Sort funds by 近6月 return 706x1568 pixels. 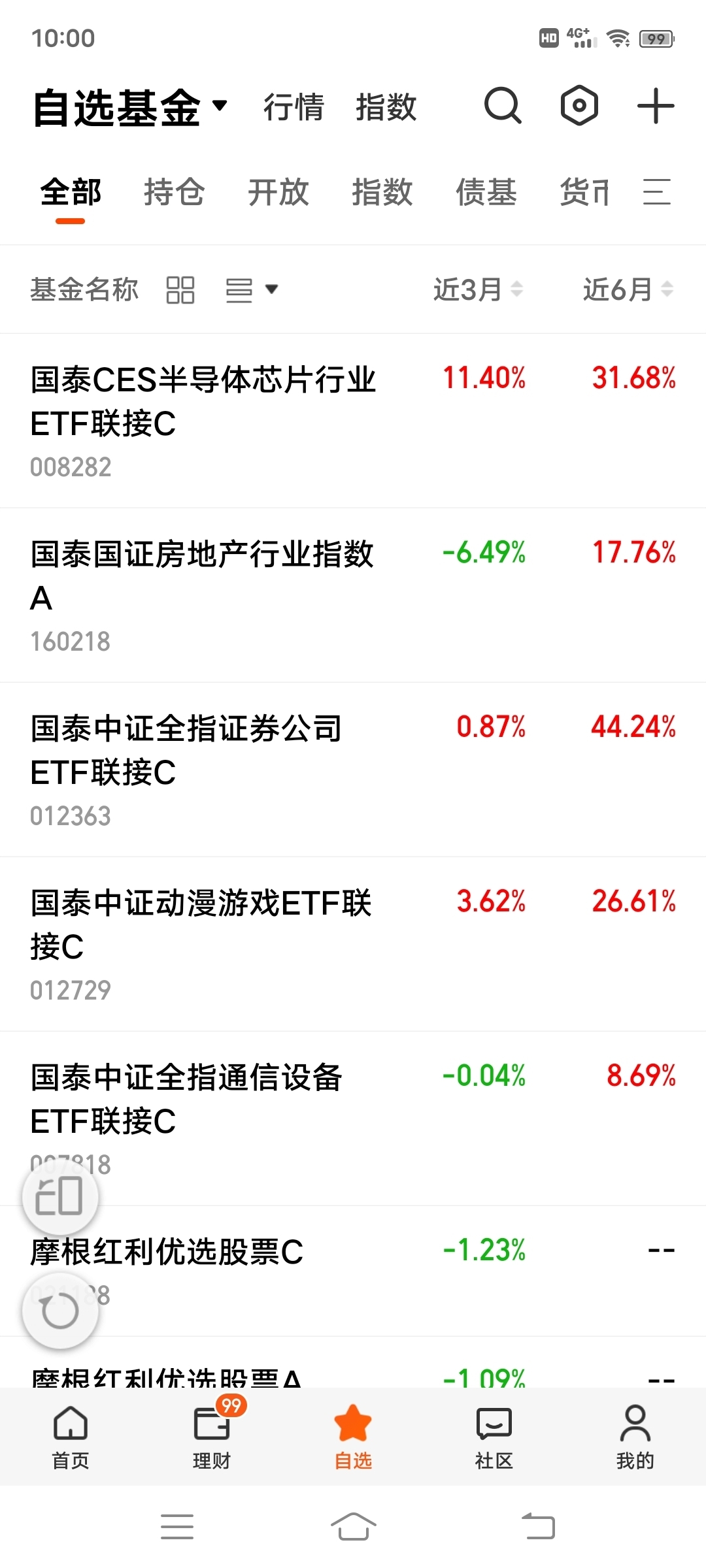pyautogui.click(x=628, y=289)
